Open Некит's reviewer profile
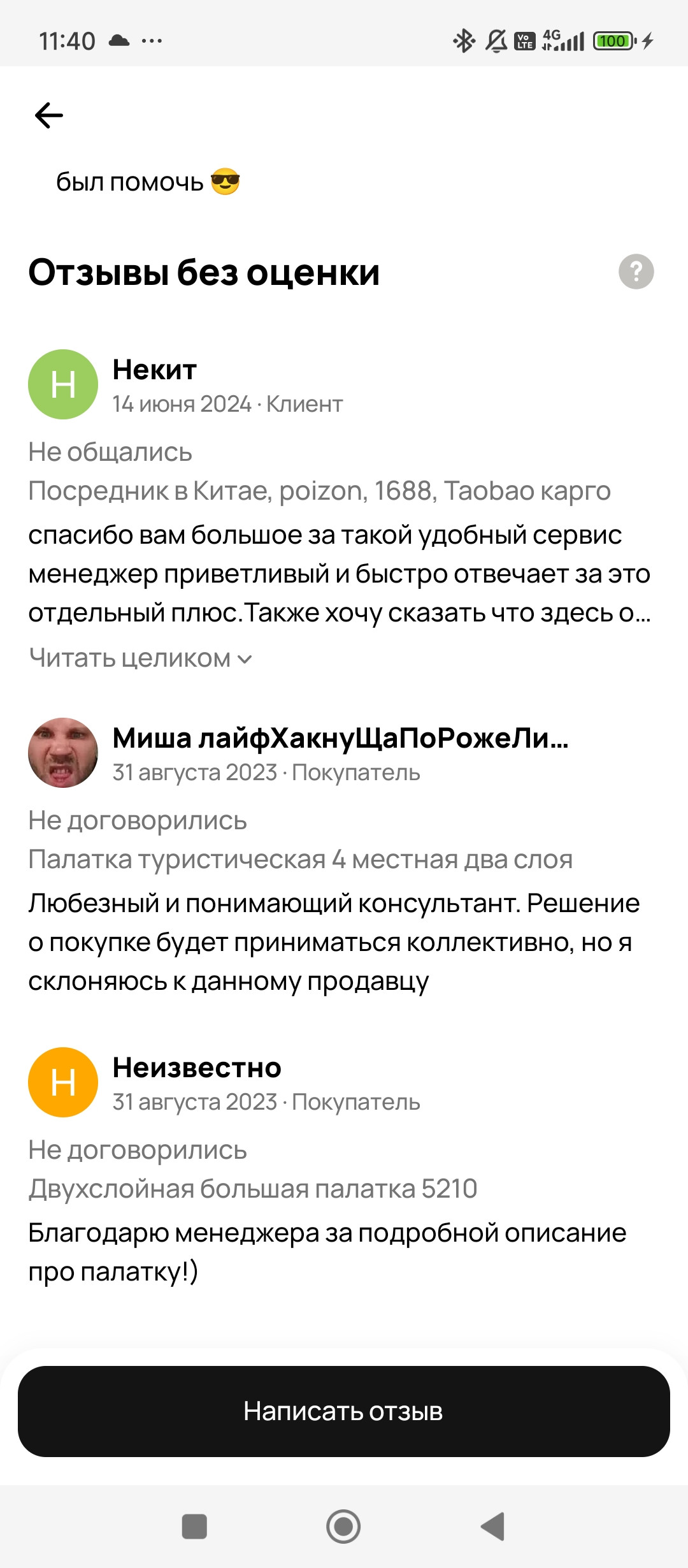688x1568 pixels. click(63, 384)
